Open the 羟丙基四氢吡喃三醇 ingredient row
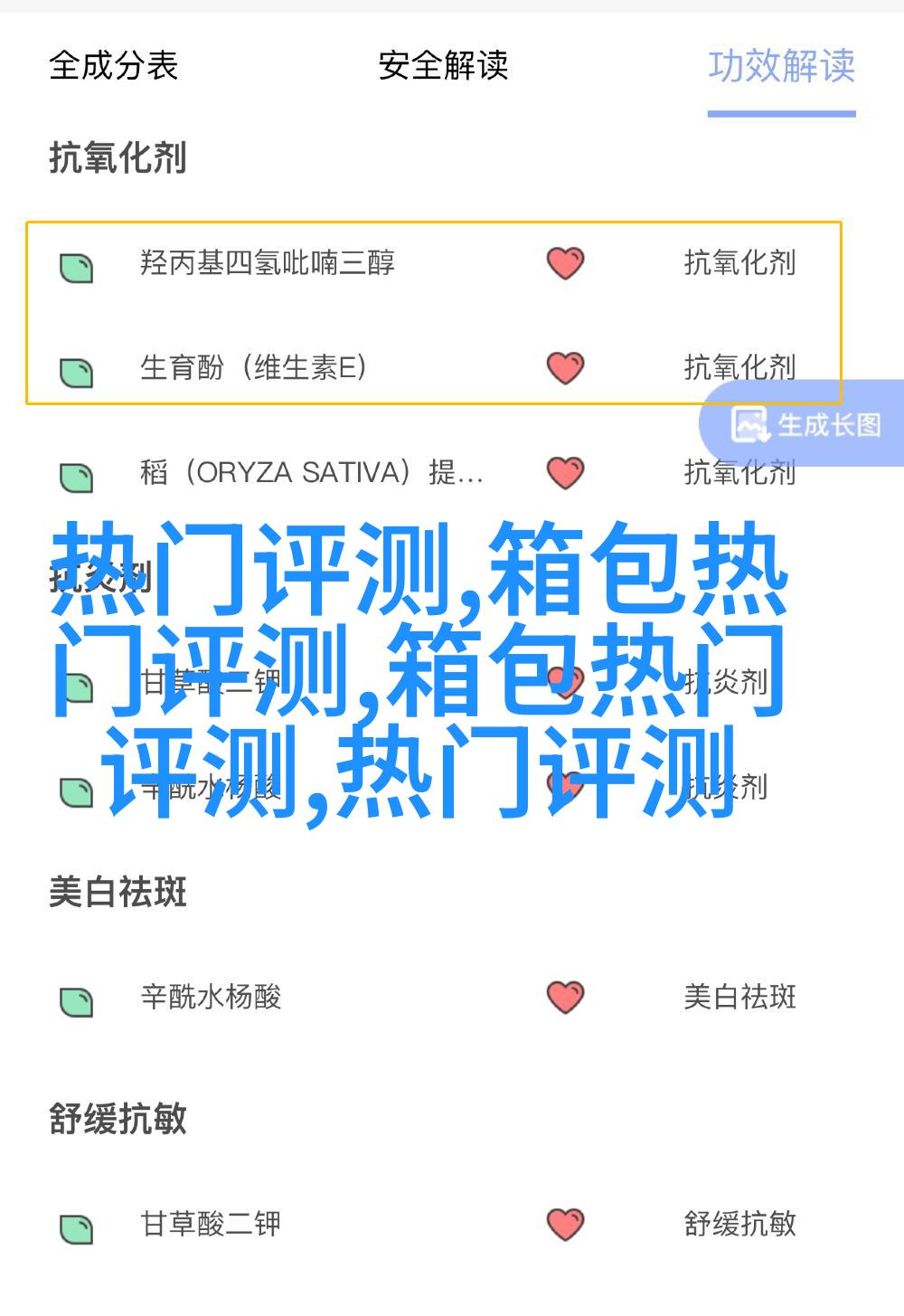 (268, 263)
